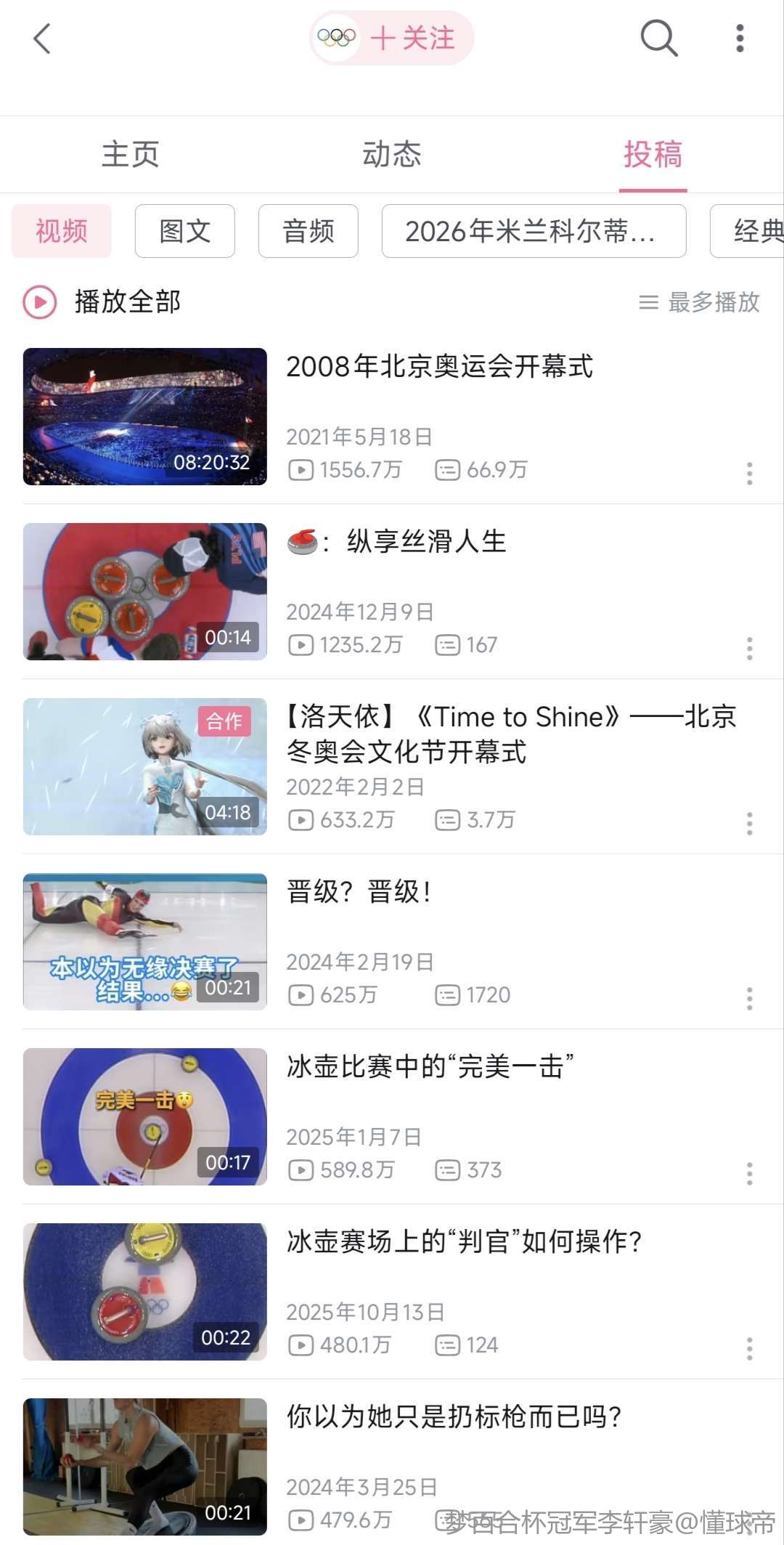
Task: Switch to the 主页 tab
Action: coord(131,155)
